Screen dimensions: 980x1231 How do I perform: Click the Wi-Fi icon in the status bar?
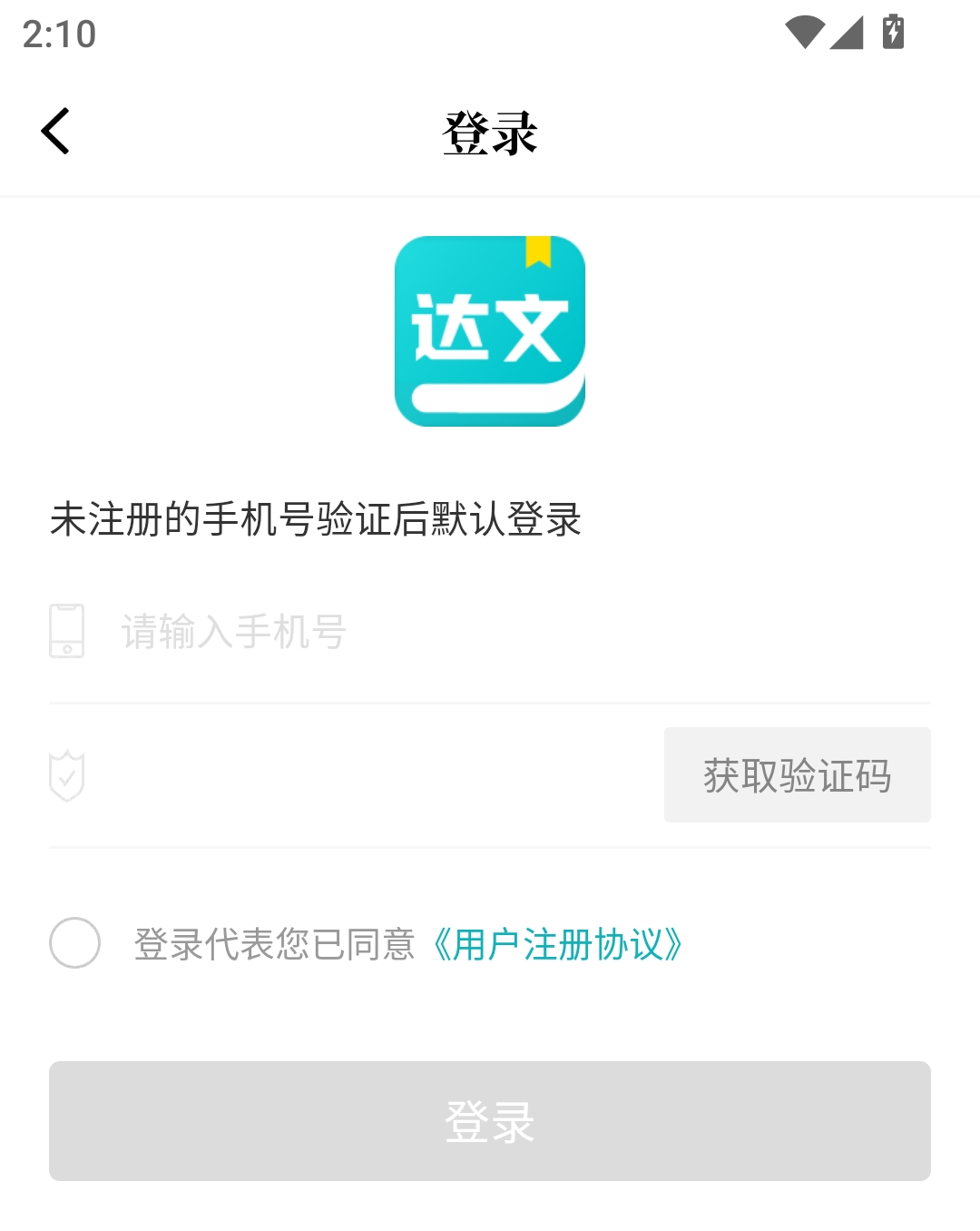point(807,31)
